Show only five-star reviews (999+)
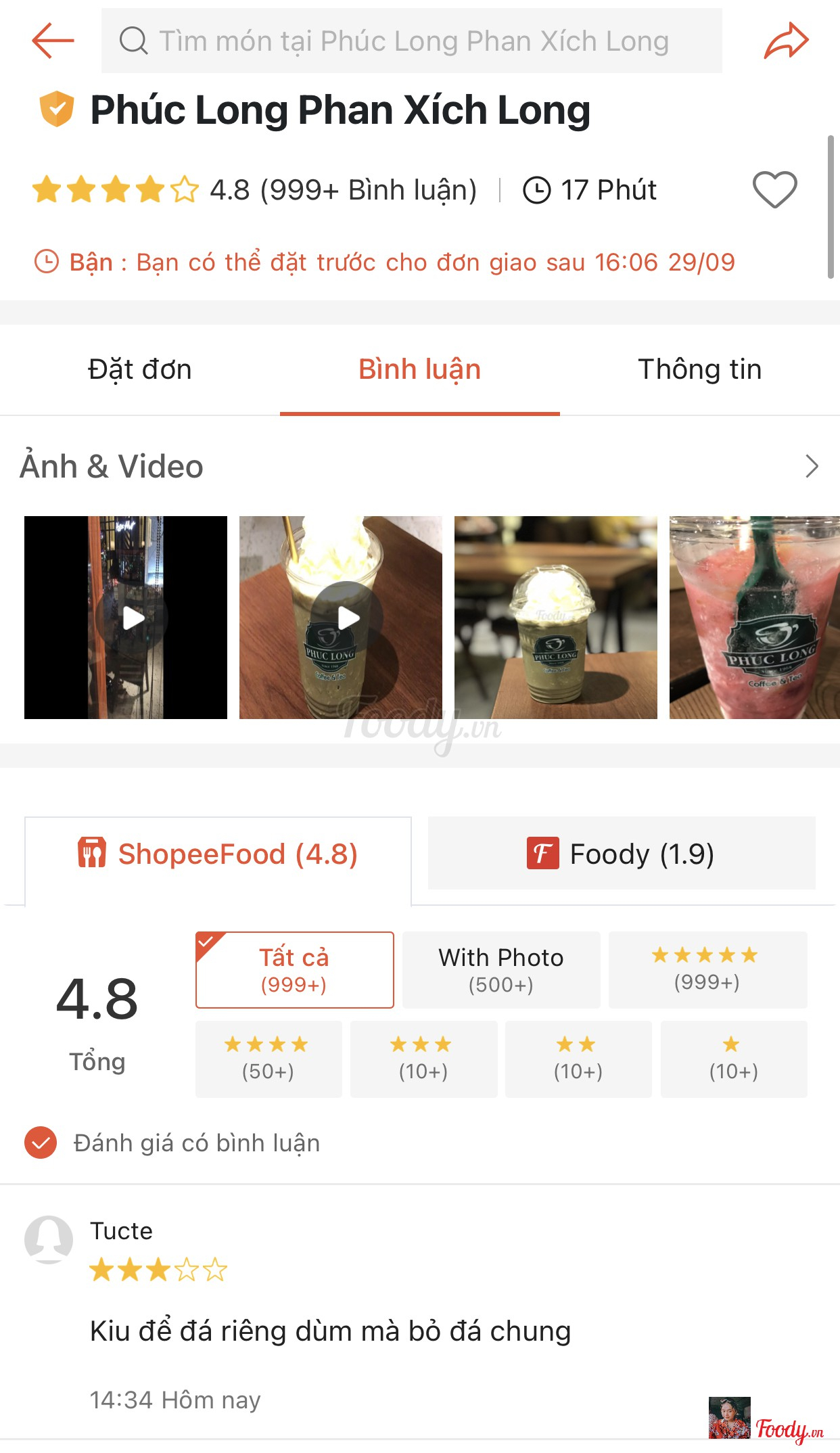 (707, 970)
